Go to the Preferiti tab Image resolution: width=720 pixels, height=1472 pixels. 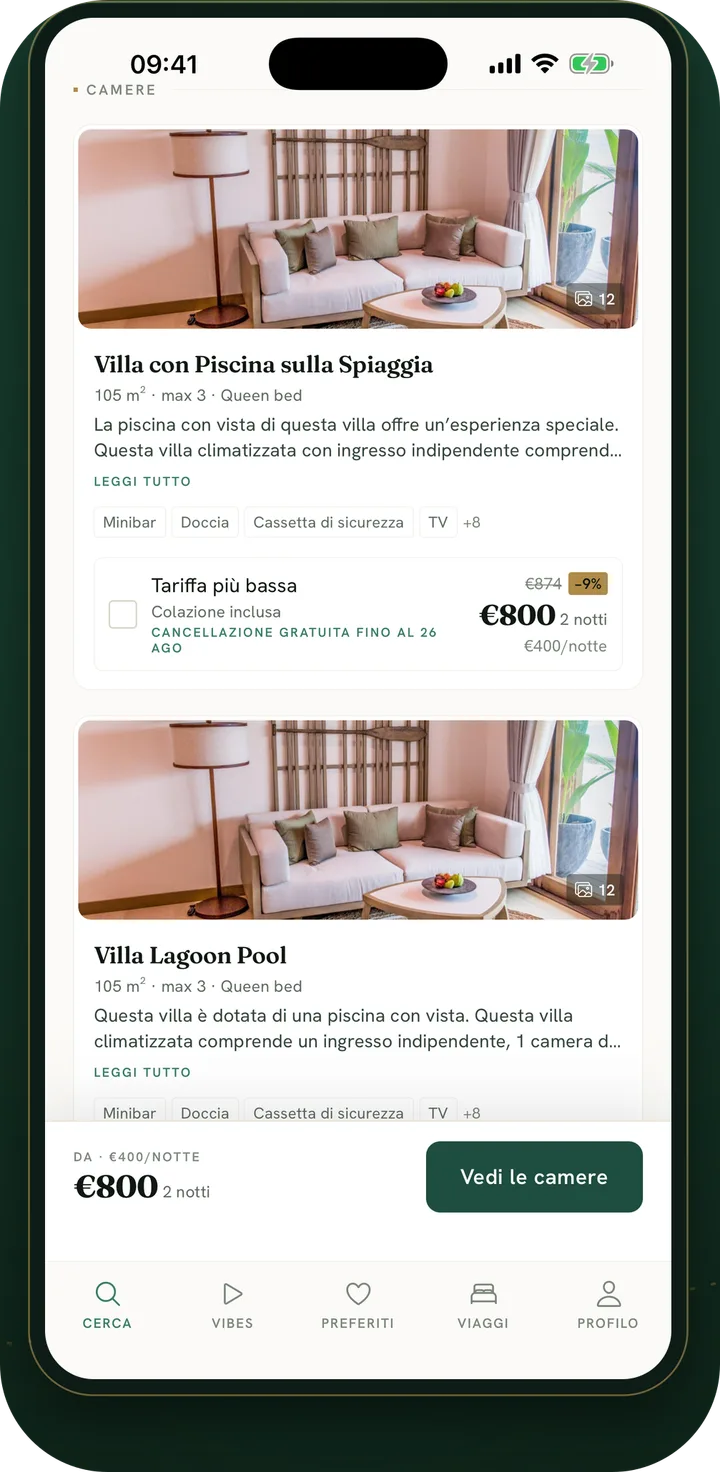[358, 1305]
